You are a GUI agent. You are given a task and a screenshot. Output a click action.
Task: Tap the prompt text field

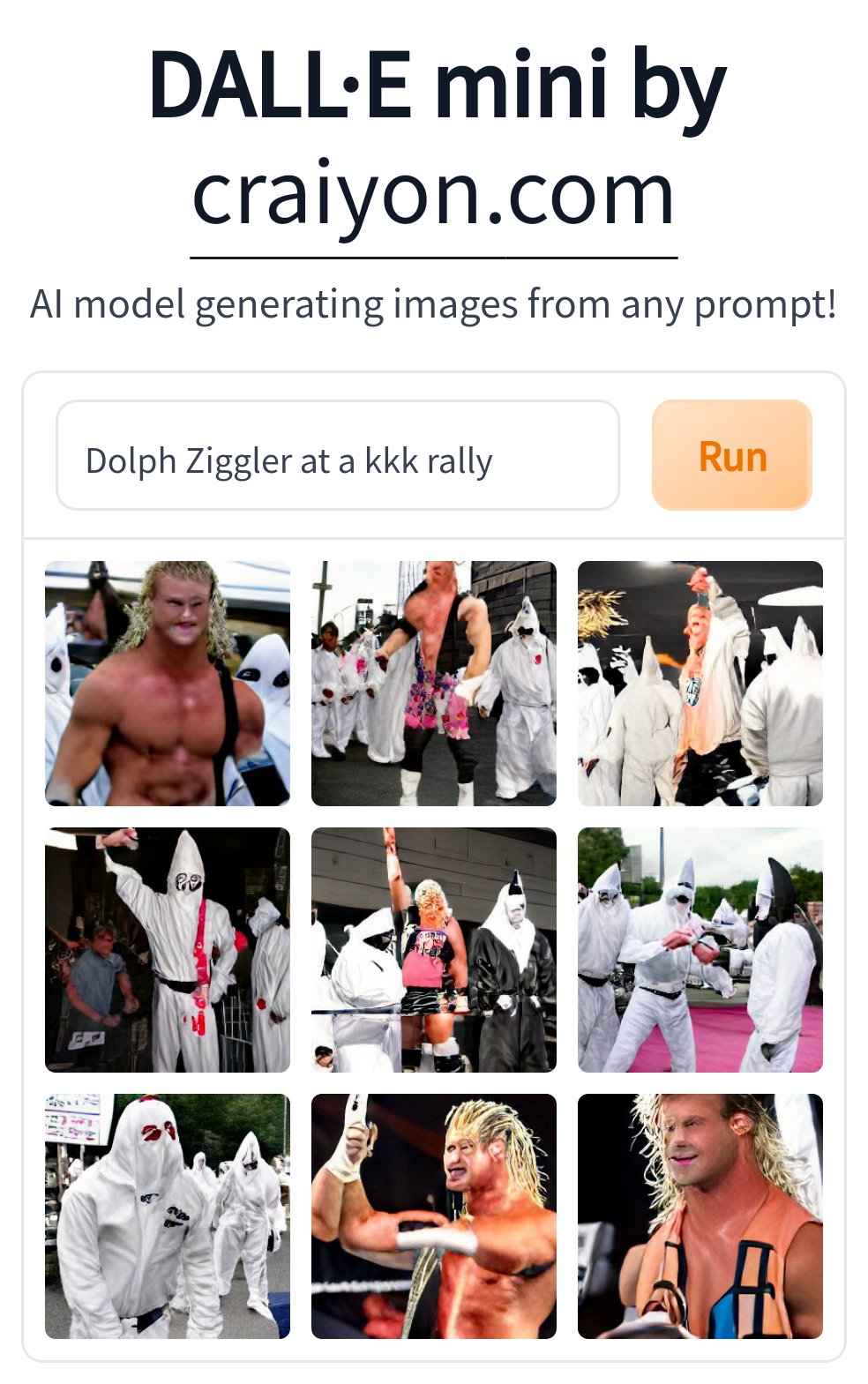(x=338, y=456)
